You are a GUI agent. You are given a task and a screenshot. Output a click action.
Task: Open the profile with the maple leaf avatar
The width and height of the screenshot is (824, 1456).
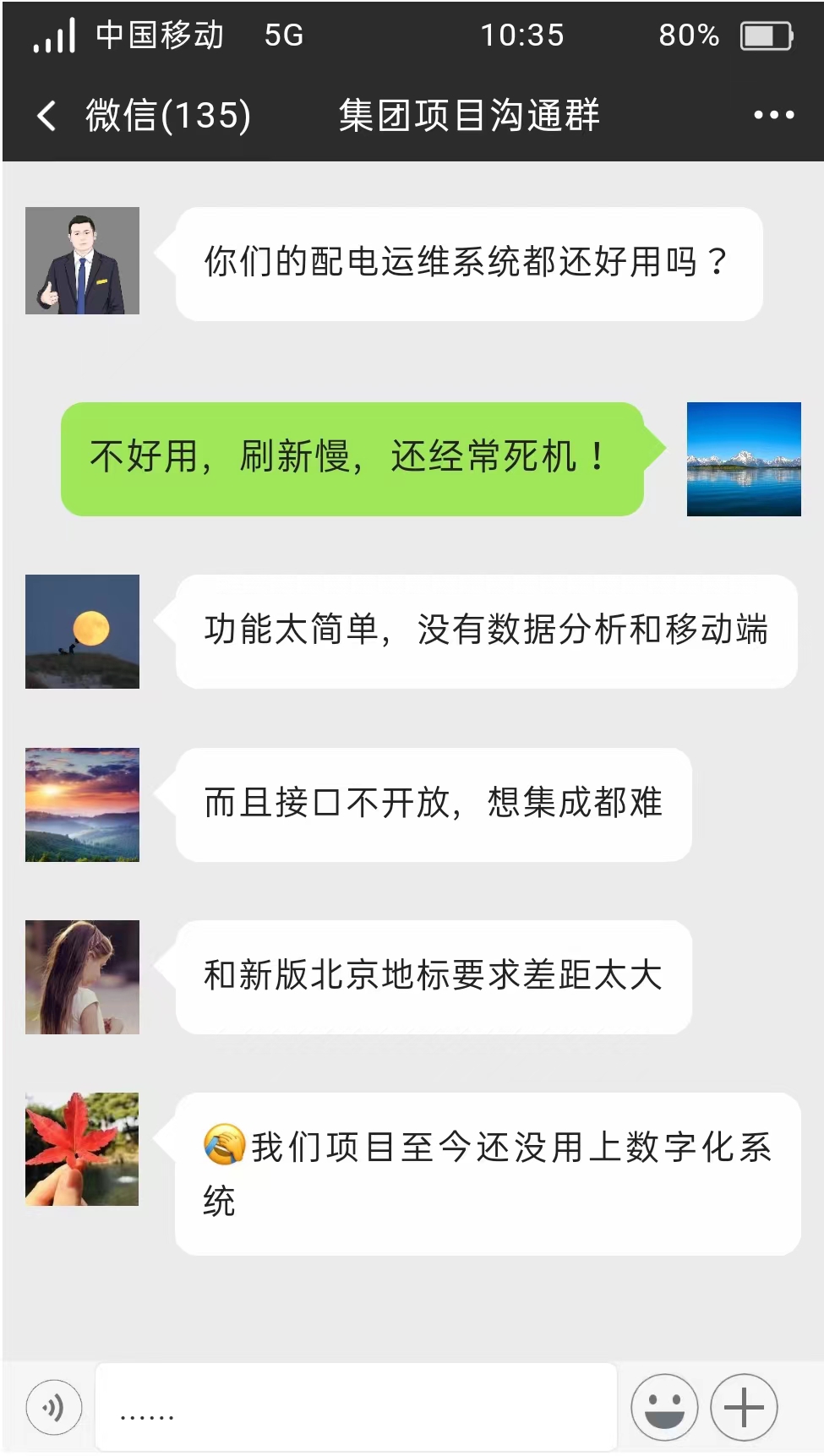click(82, 1149)
